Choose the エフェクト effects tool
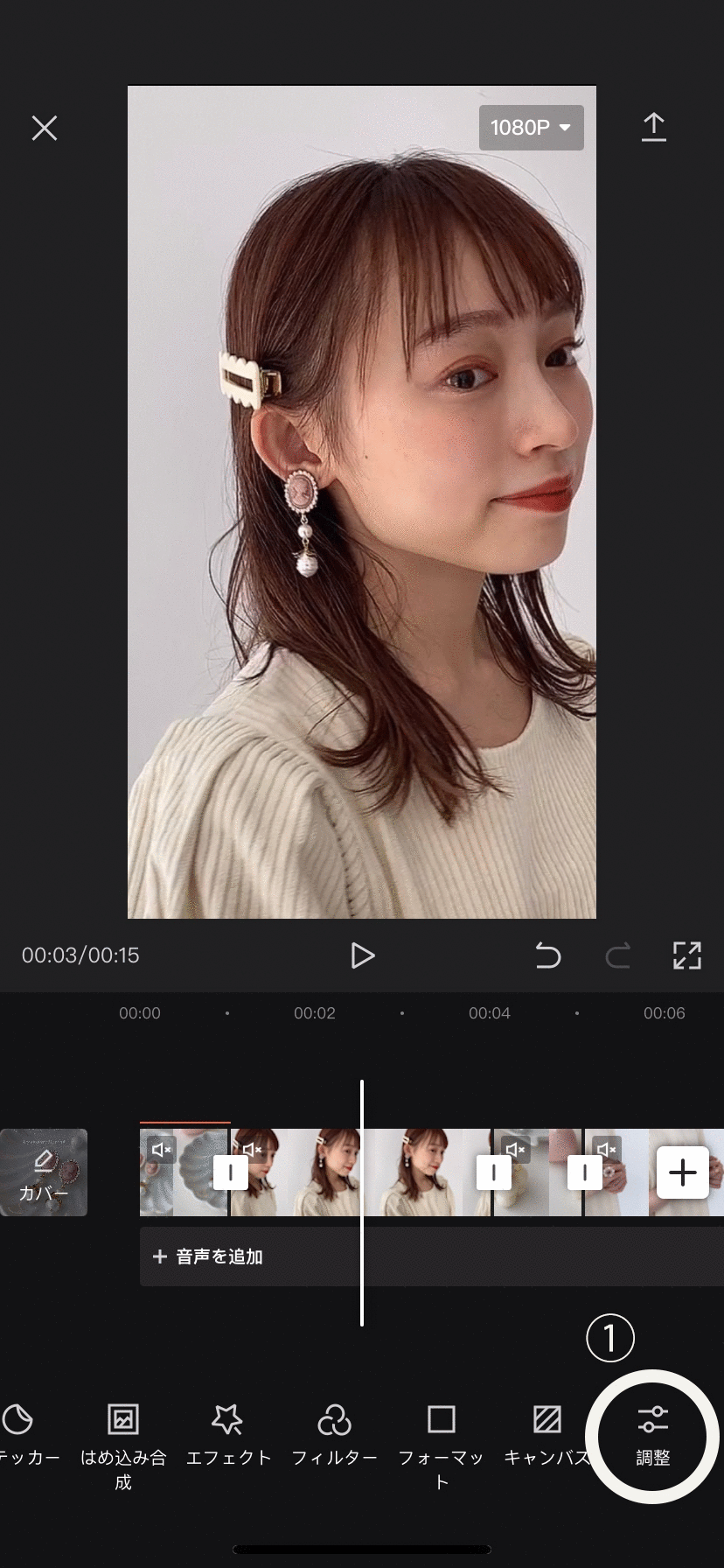This screenshot has width=724, height=1568. pyautogui.click(x=228, y=1436)
